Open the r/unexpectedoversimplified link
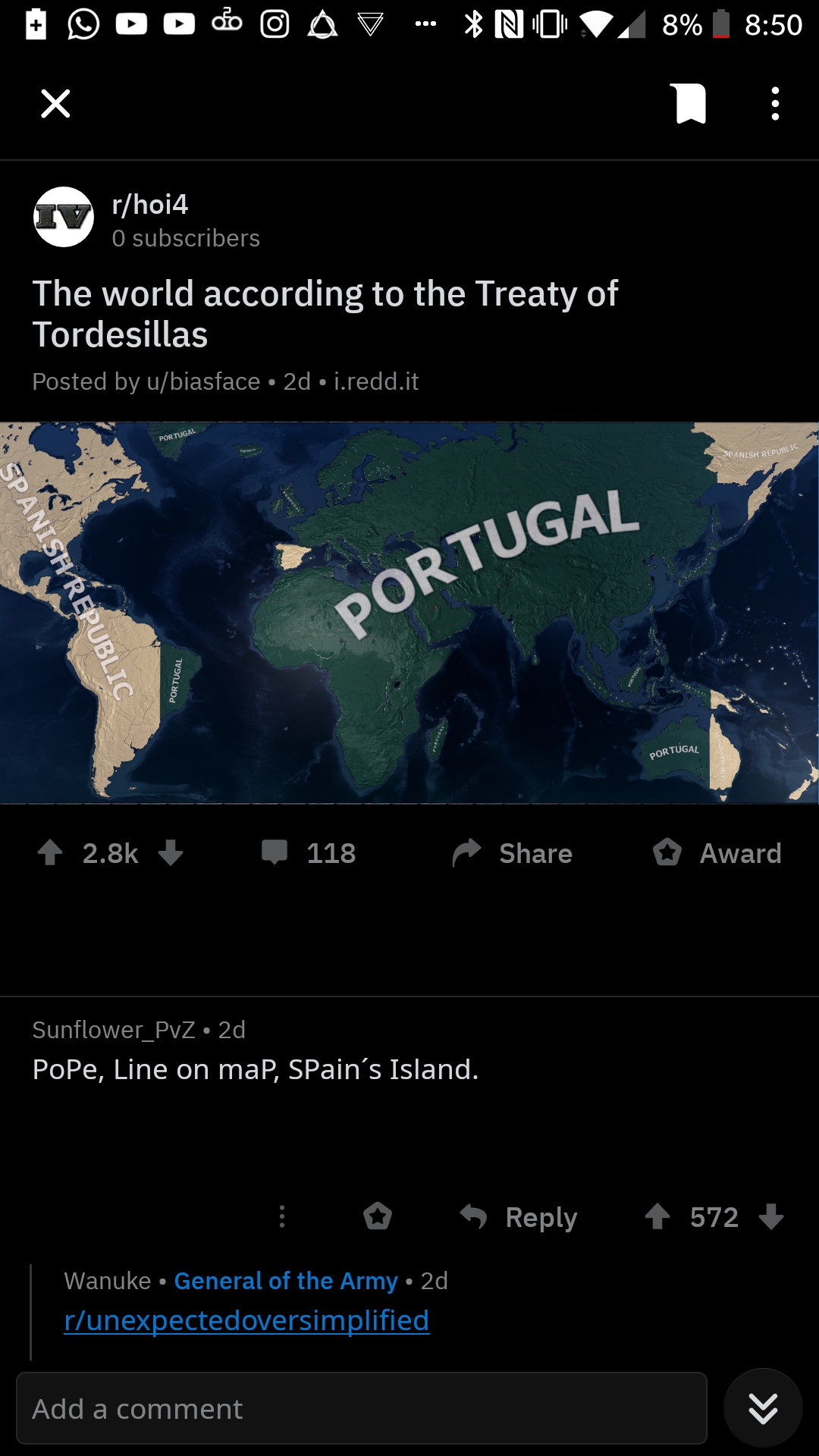819x1456 pixels. [x=246, y=1320]
